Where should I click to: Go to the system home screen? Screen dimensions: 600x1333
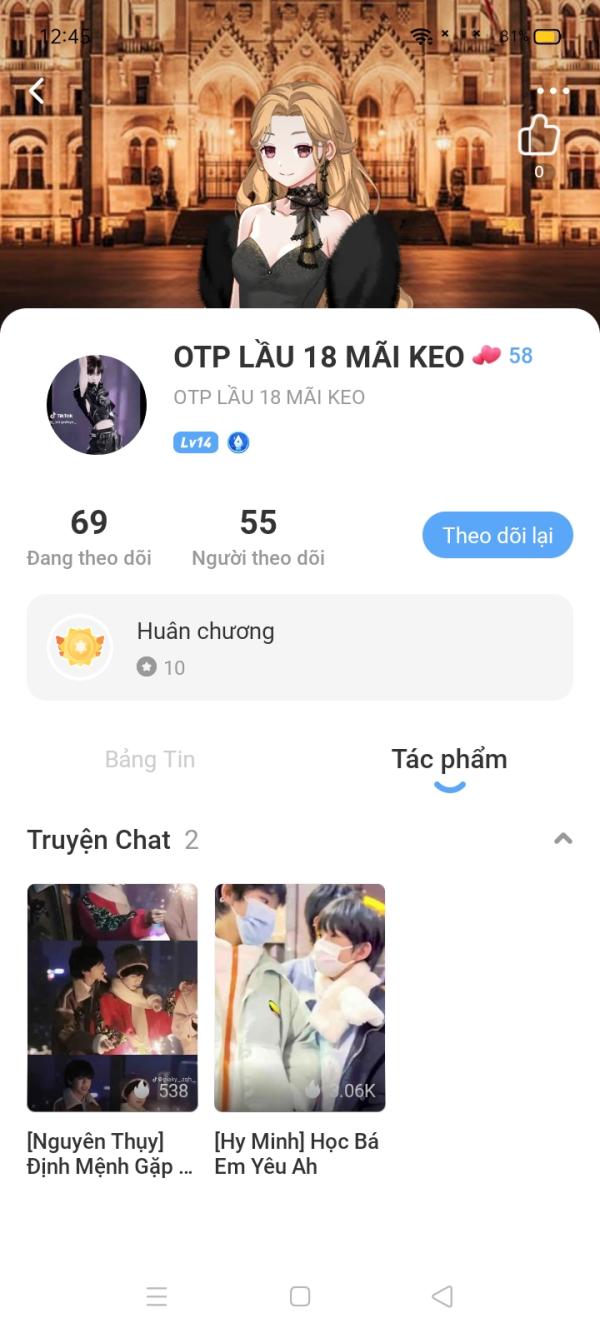pos(300,1296)
